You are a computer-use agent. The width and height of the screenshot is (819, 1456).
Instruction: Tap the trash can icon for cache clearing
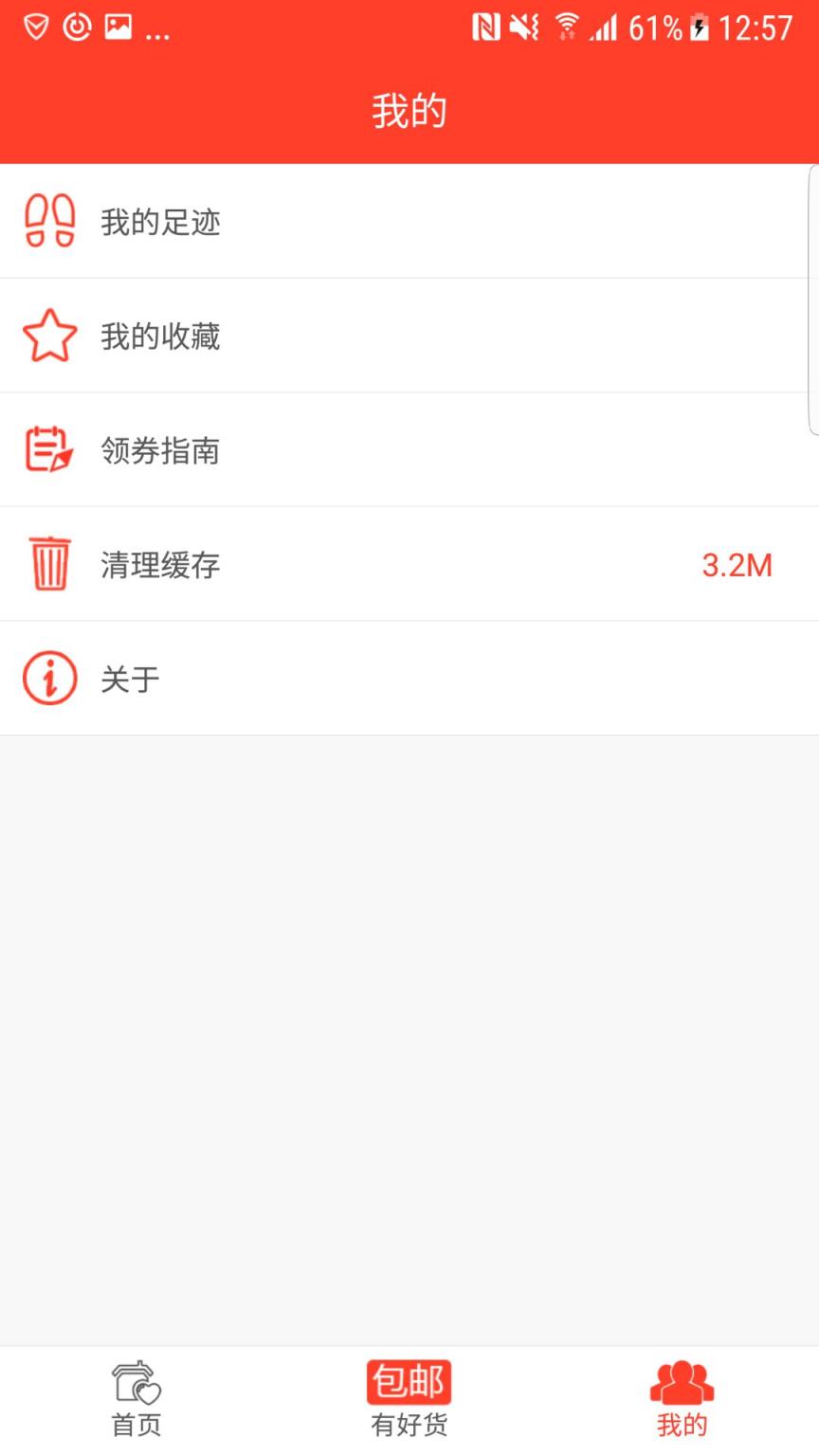click(50, 563)
